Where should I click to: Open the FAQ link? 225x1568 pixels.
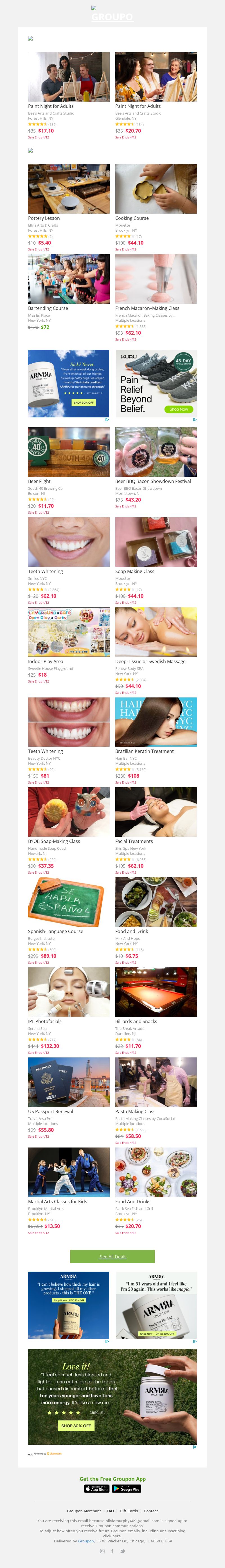(110, 1511)
